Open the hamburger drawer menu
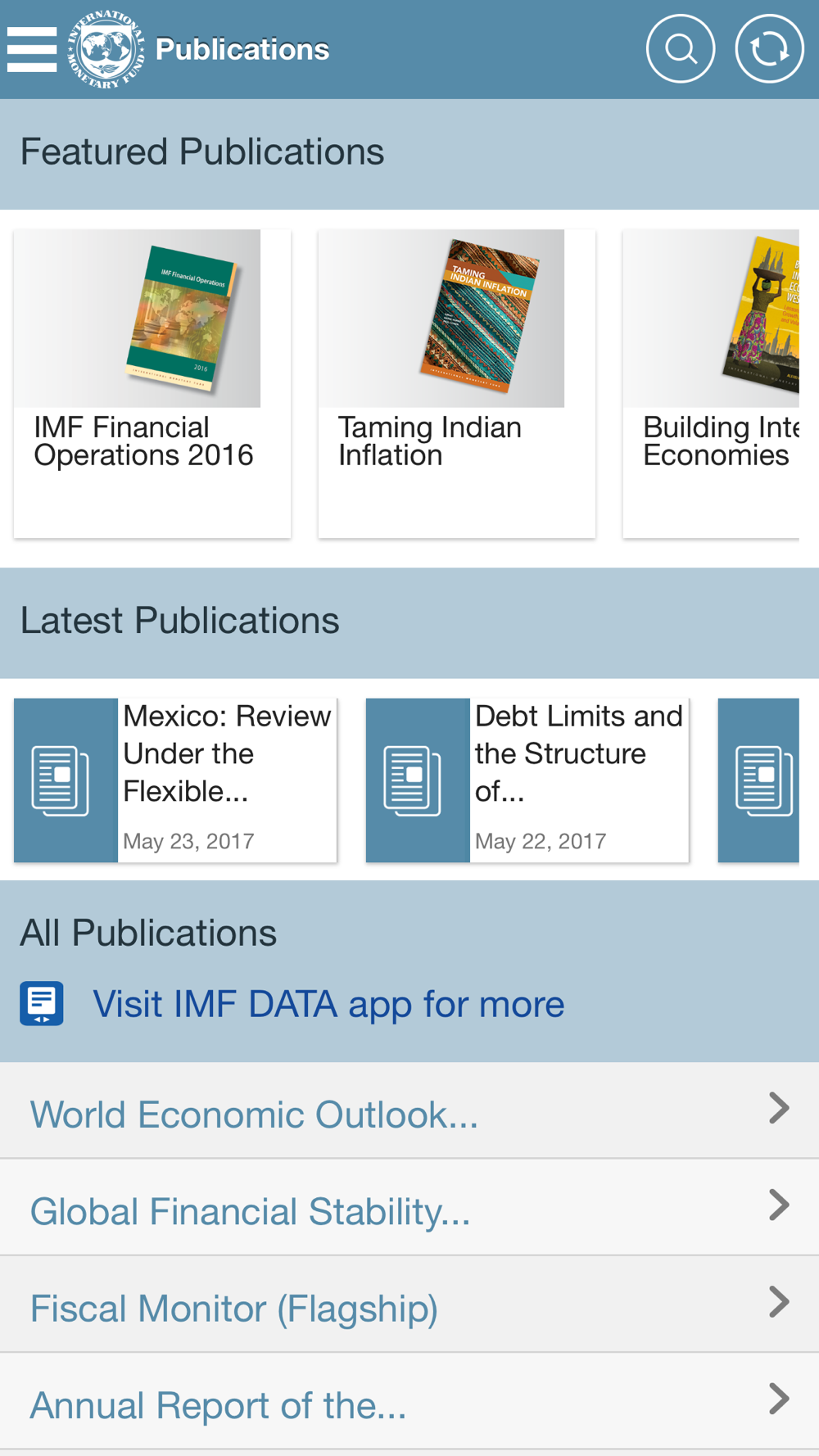 (32, 49)
